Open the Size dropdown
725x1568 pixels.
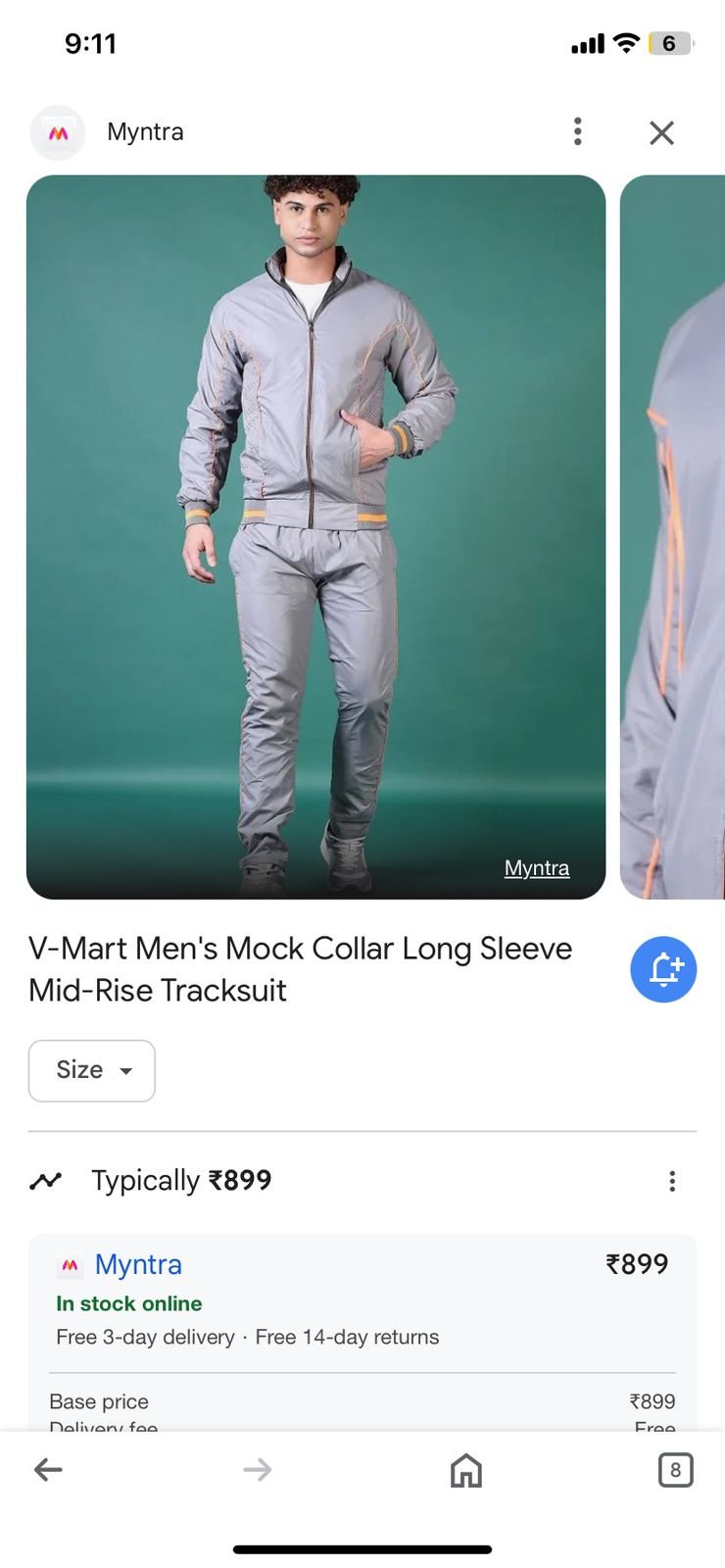pyautogui.click(x=91, y=1070)
